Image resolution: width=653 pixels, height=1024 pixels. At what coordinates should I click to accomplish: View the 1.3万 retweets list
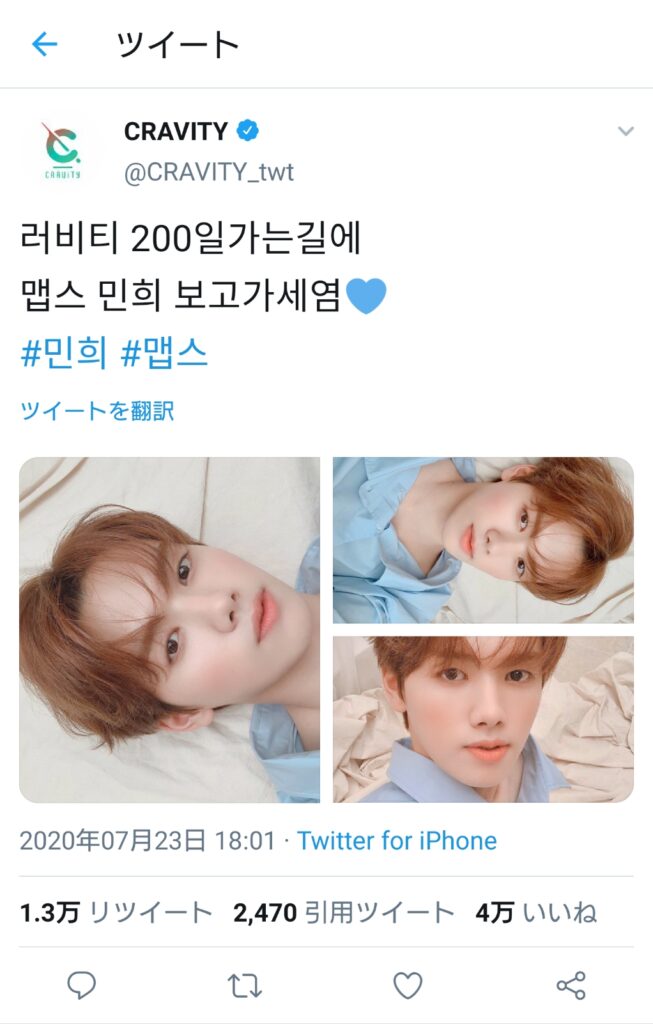(x=116, y=912)
